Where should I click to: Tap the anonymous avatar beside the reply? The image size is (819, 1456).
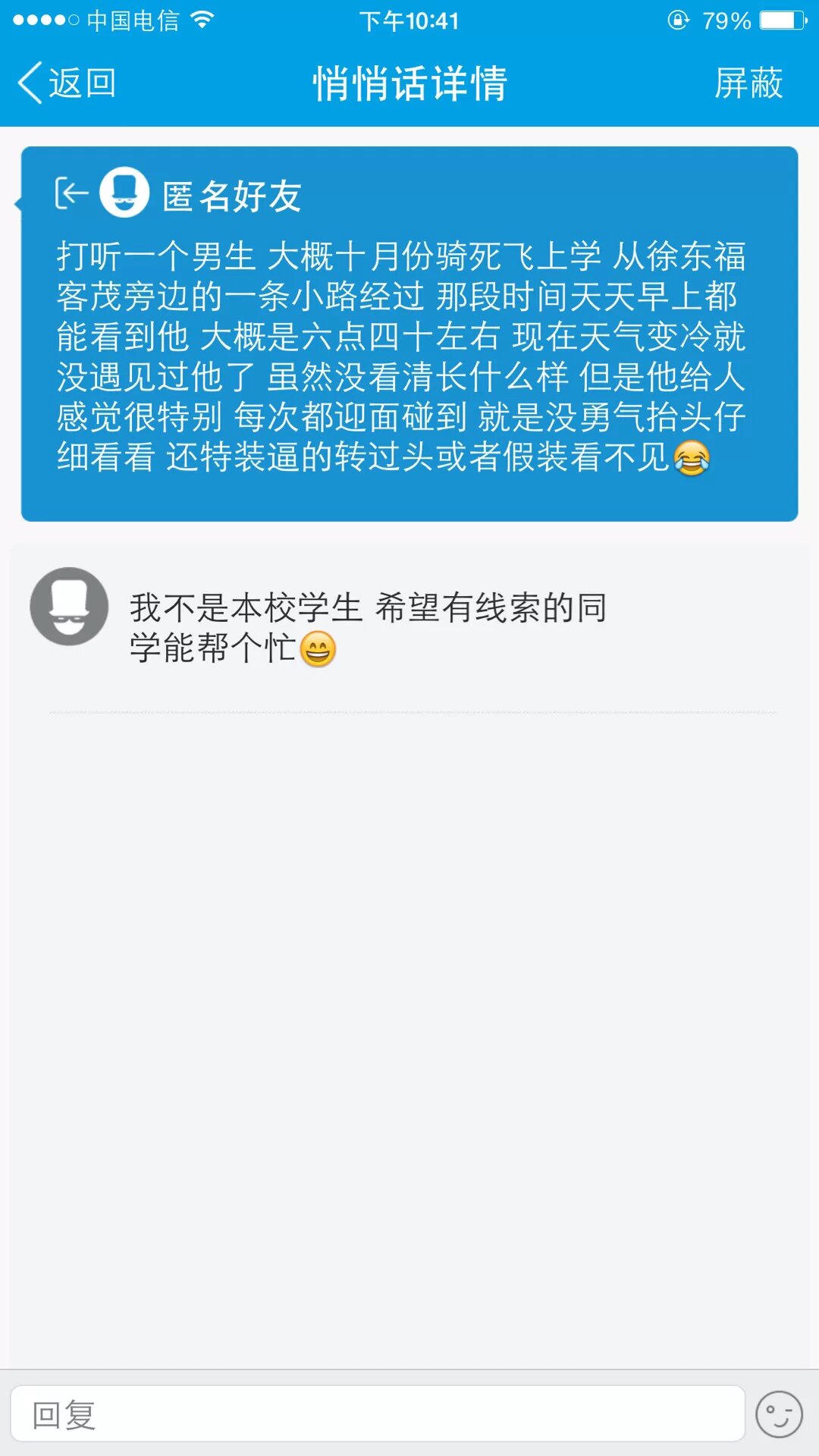pyautogui.click(x=69, y=607)
